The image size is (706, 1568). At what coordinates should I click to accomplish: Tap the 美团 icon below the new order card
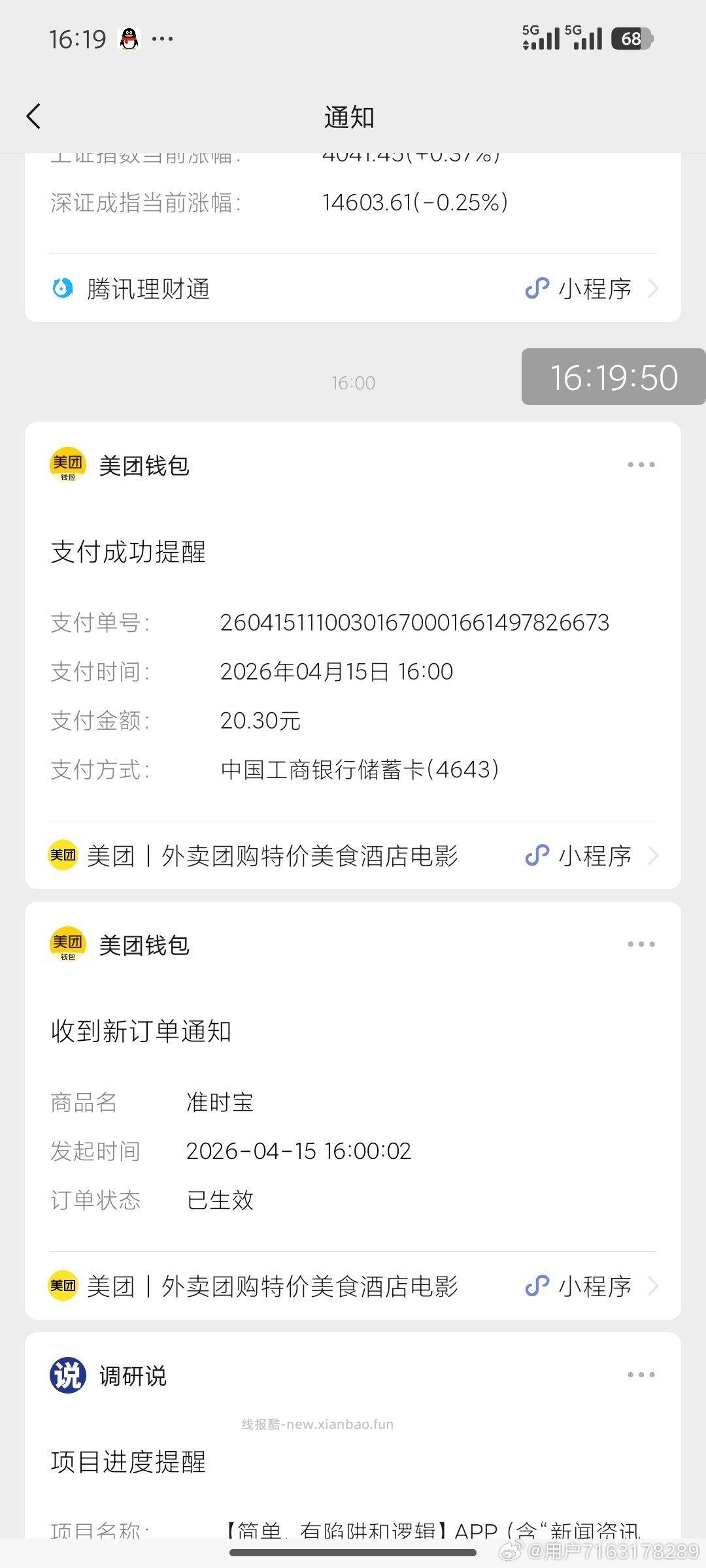[62, 1286]
